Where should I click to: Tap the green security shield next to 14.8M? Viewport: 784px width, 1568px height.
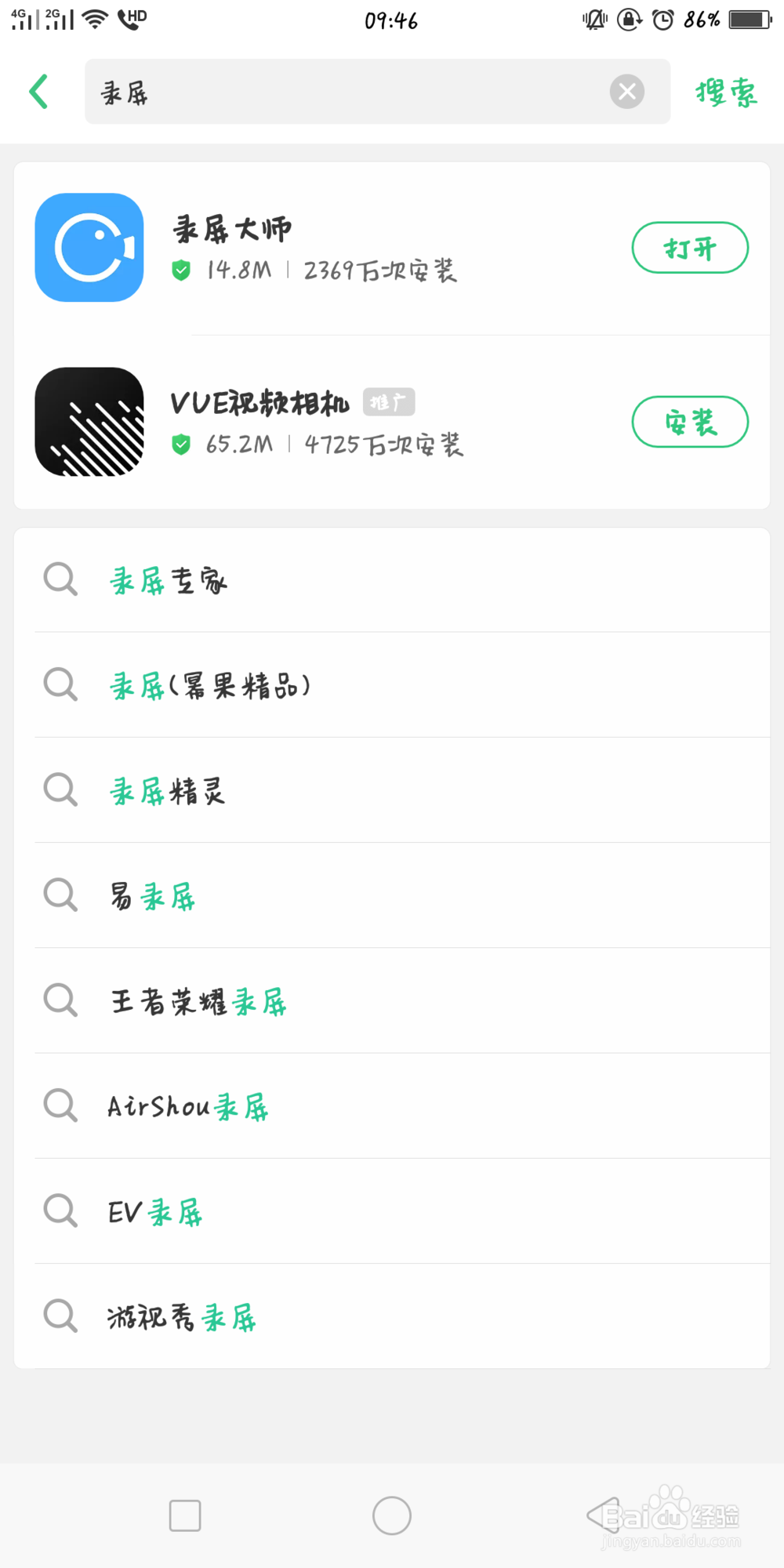pyautogui.click(x=182, y=270)
